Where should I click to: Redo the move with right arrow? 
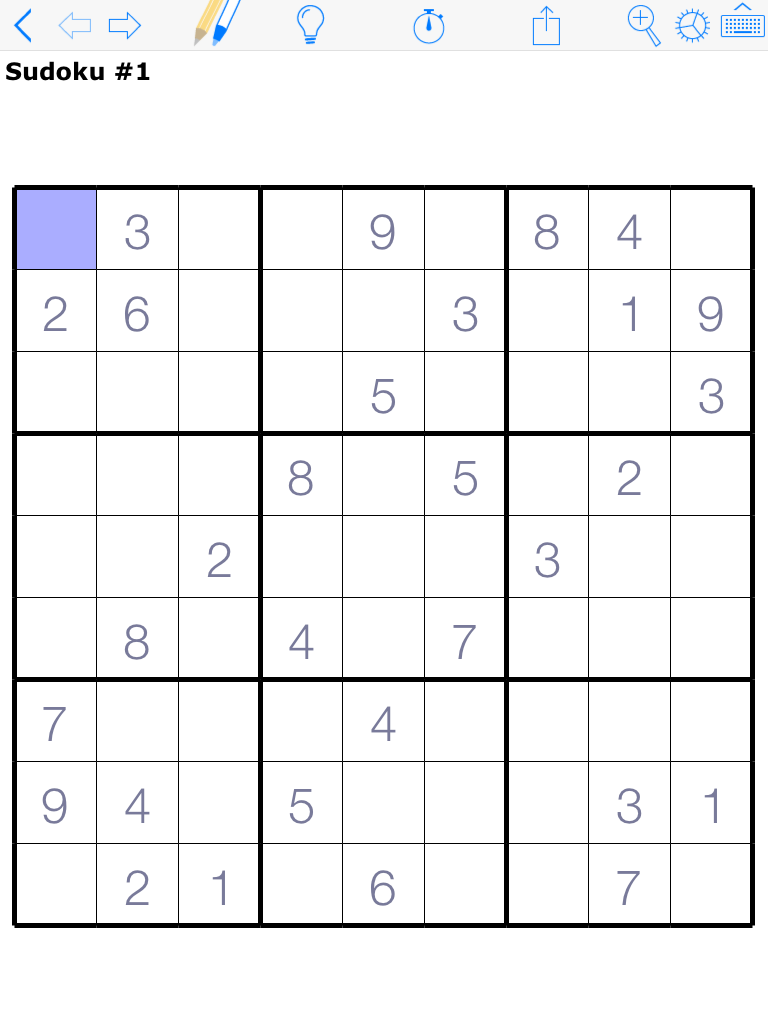click(x=124, y=25)
